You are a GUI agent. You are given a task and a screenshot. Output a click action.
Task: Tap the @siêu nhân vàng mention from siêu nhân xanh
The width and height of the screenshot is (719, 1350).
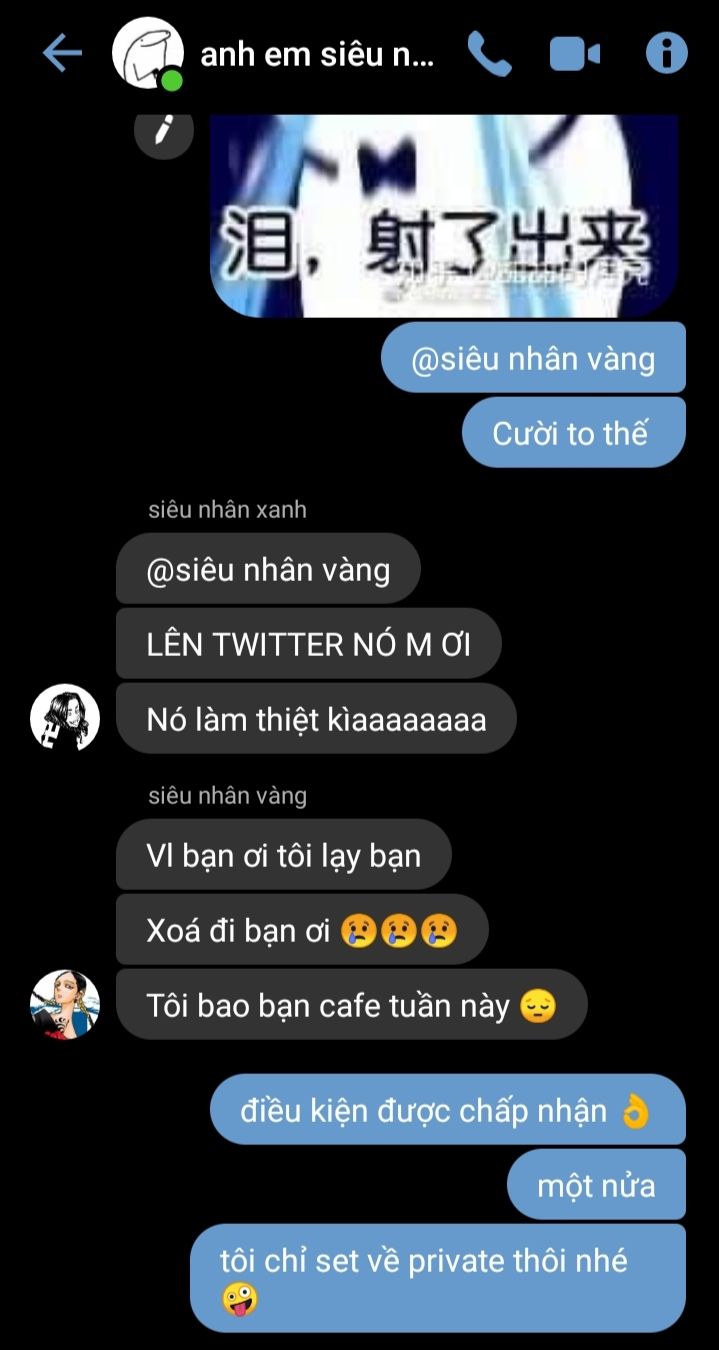(x=268, y=569)
